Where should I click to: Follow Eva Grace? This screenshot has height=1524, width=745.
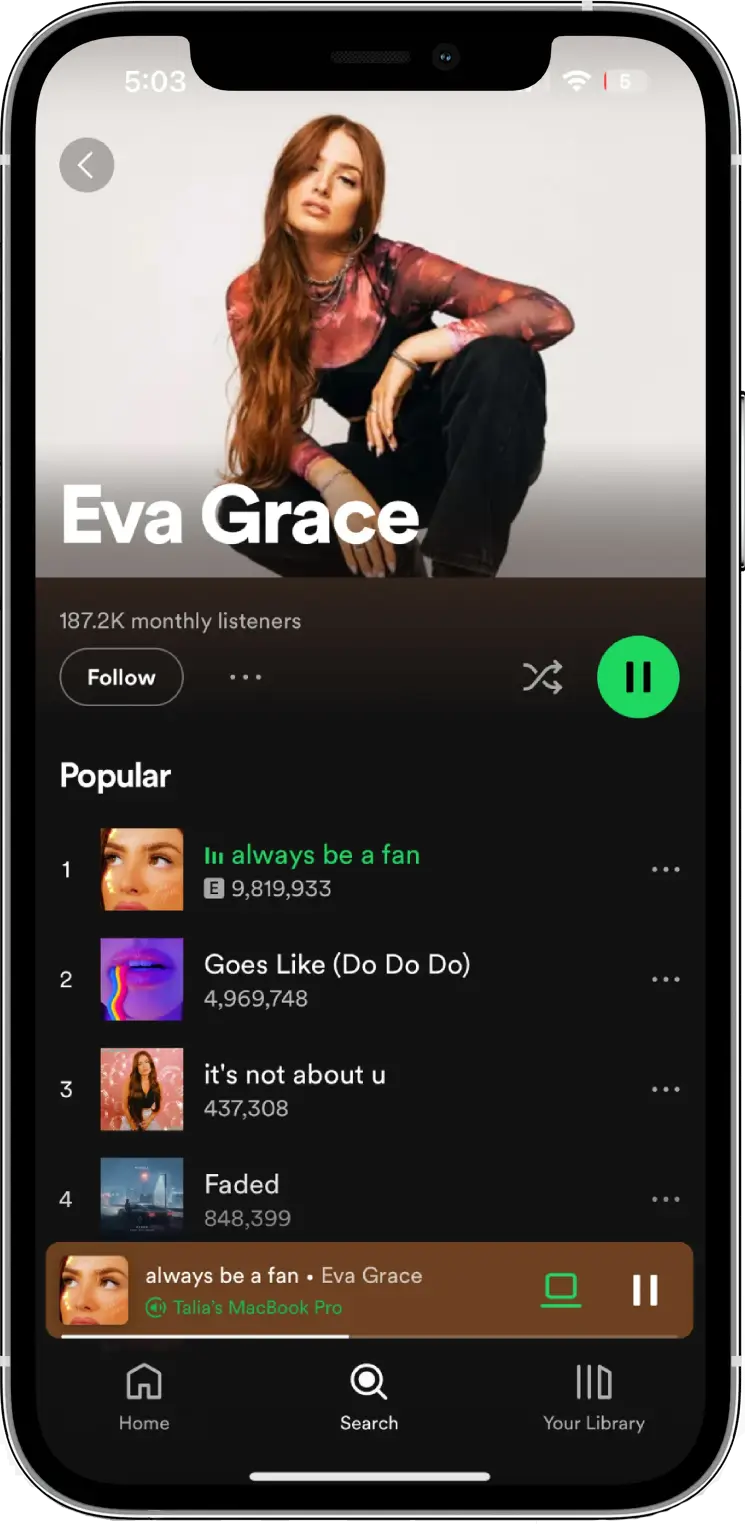tap(121, 677)
